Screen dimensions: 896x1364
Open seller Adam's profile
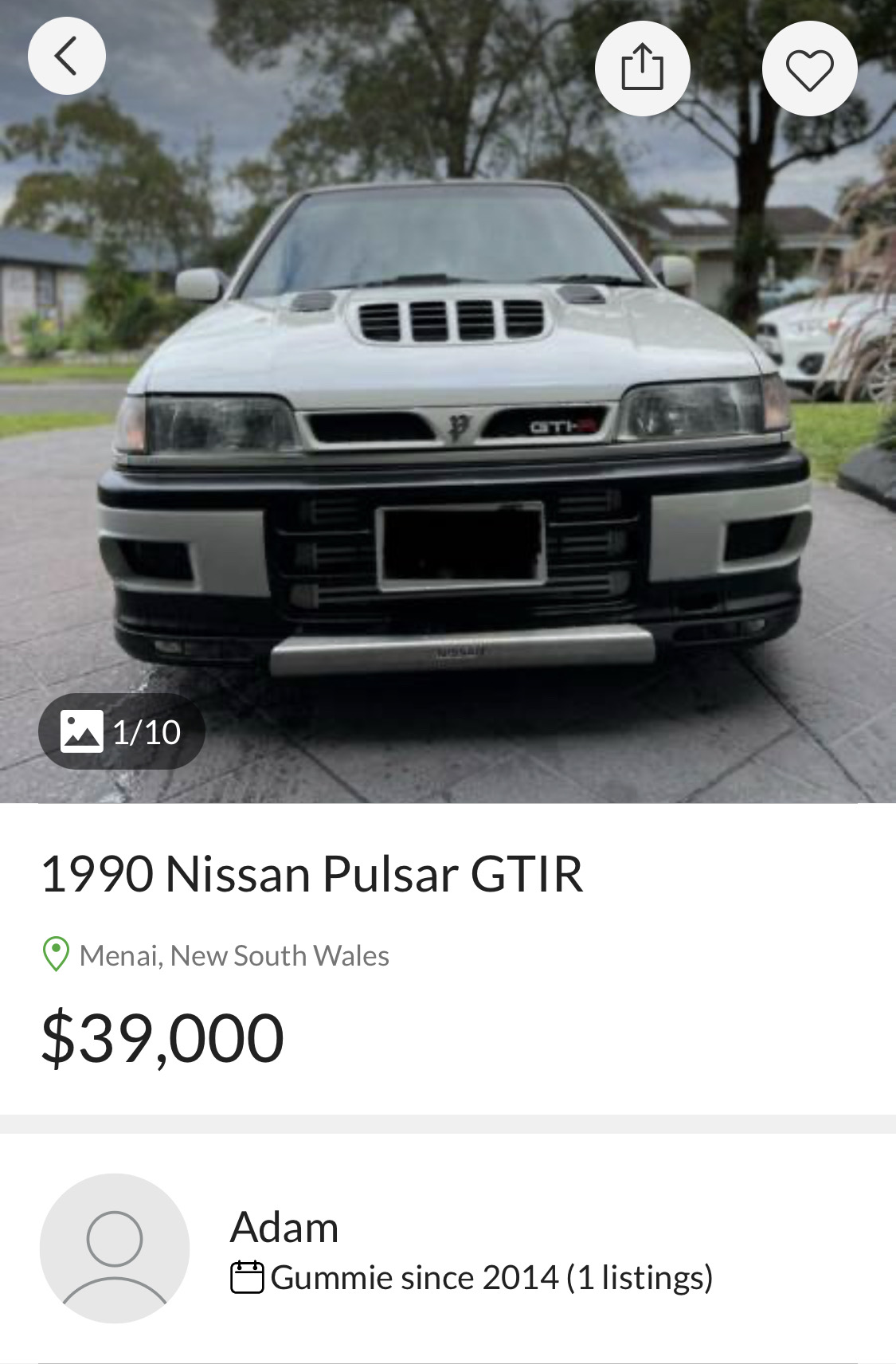[x=284, y=1227]
